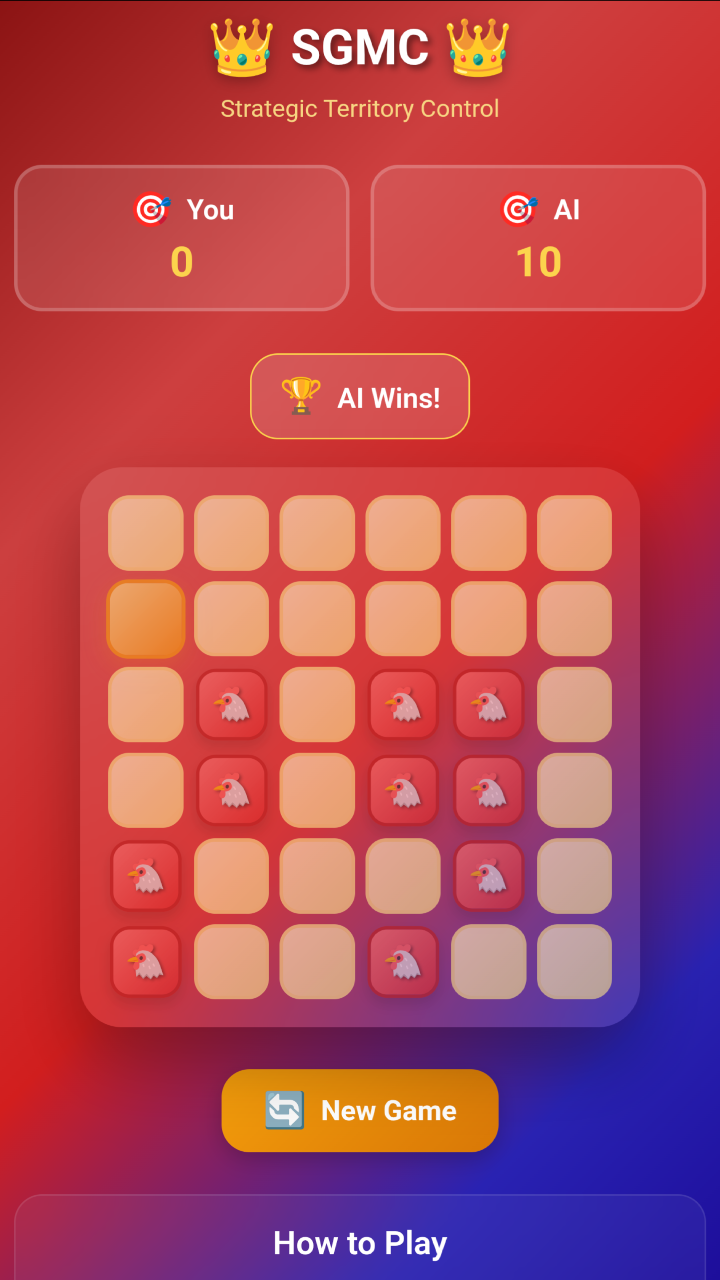Tap the highlighted orange cell on the board
The height and width of the screenshot is (1280, 720).
point(146,619)
